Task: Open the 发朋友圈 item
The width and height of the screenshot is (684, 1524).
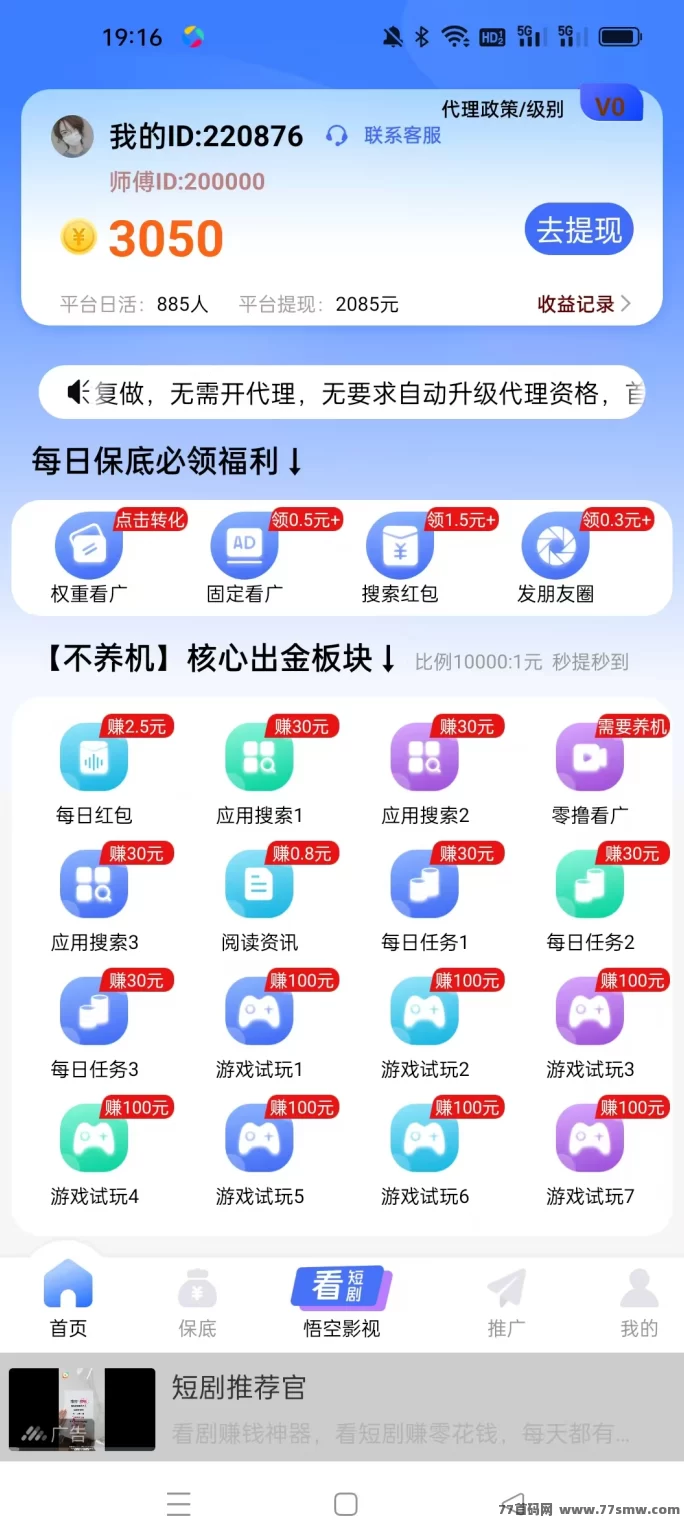Action: [x=556, y=558]
